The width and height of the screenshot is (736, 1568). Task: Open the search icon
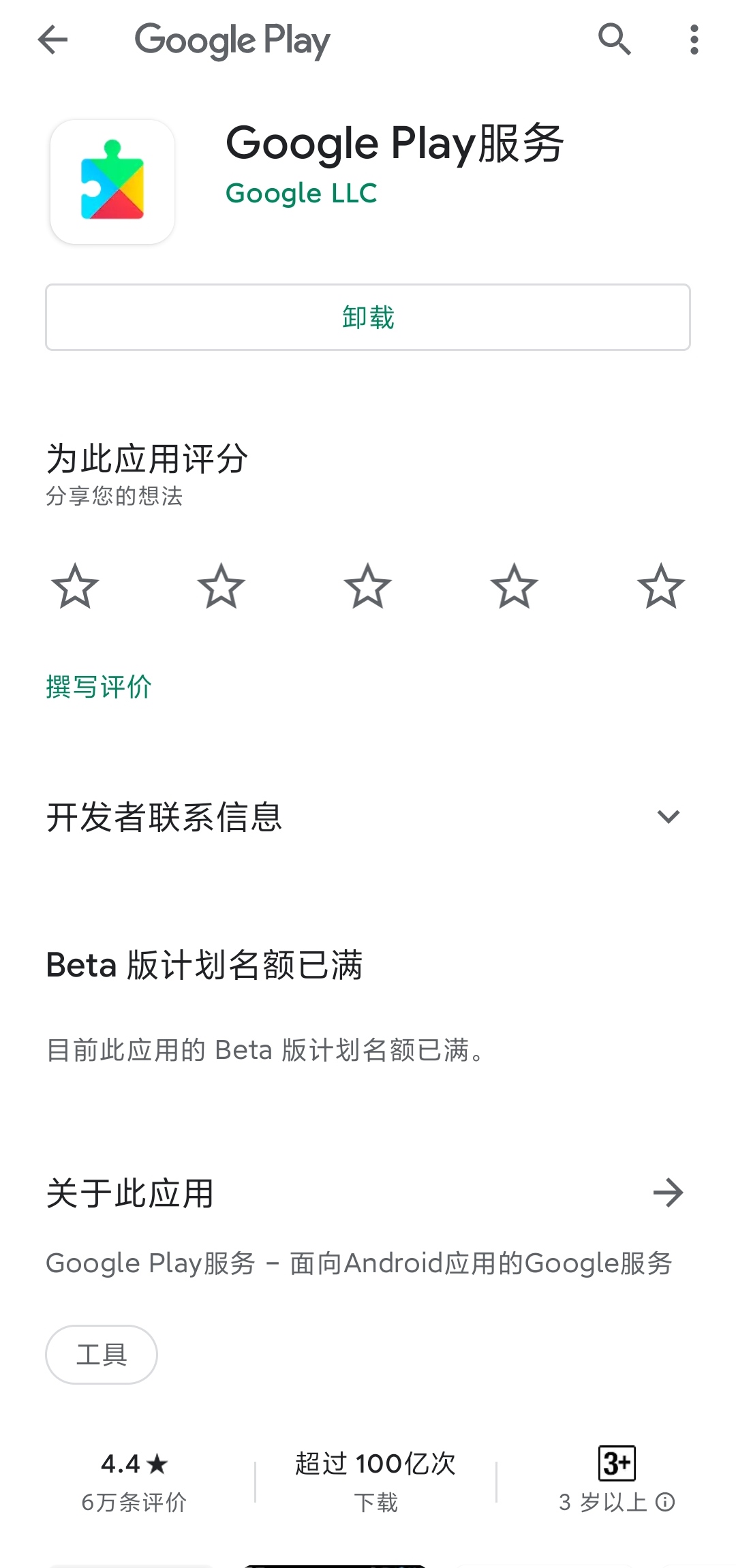[x=614, y=40]
